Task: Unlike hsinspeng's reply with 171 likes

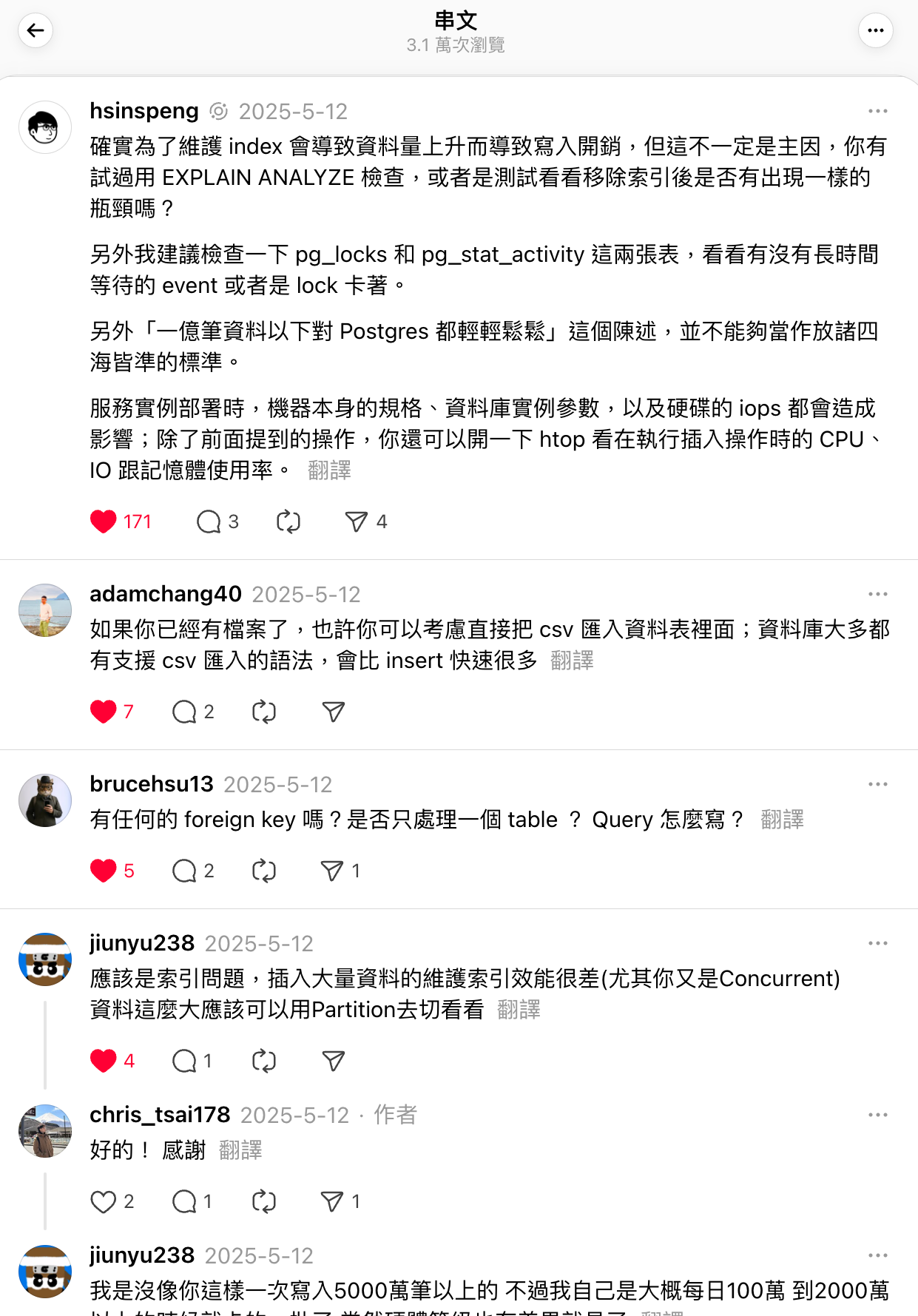Action: (x=104, y=522)
